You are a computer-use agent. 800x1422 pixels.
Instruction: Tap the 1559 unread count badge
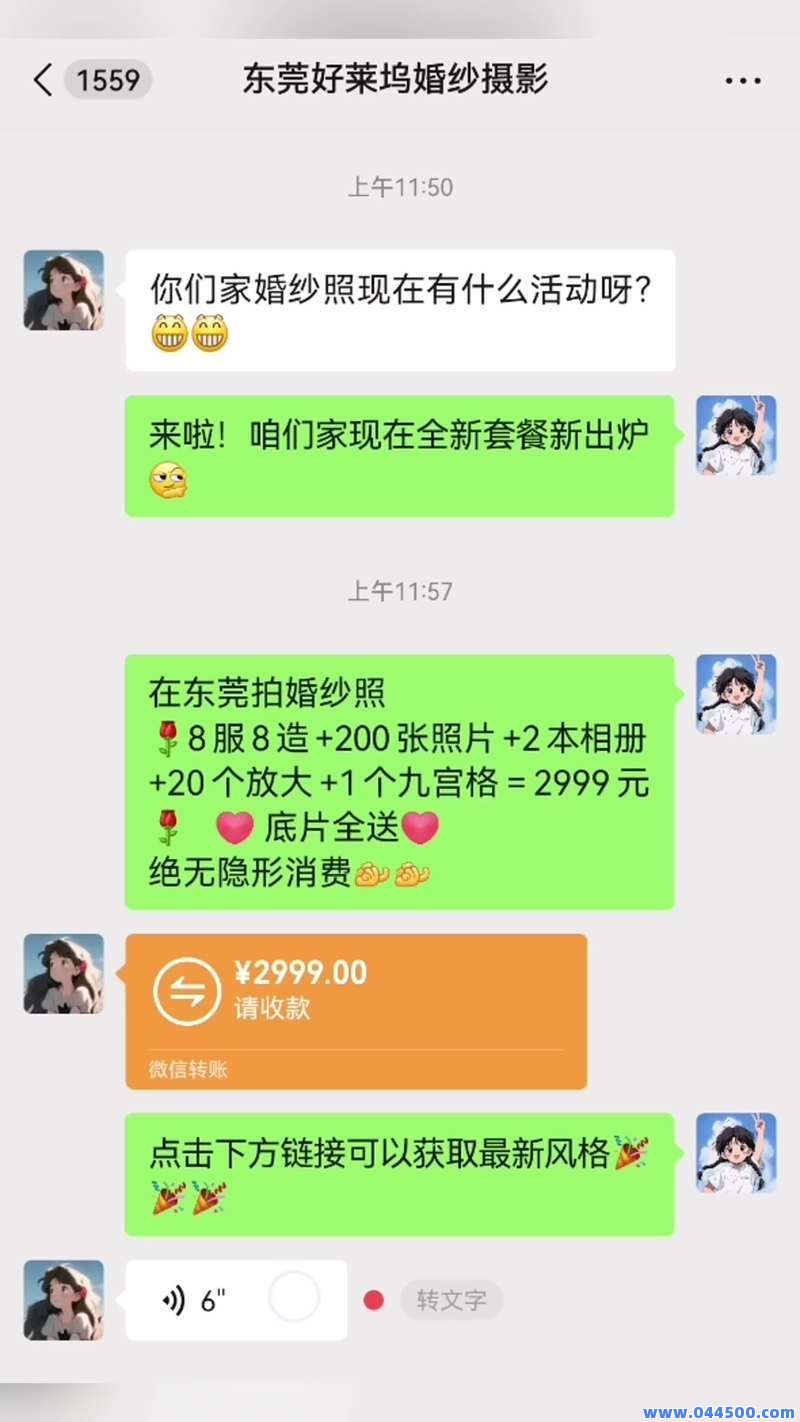pos(107,80)
